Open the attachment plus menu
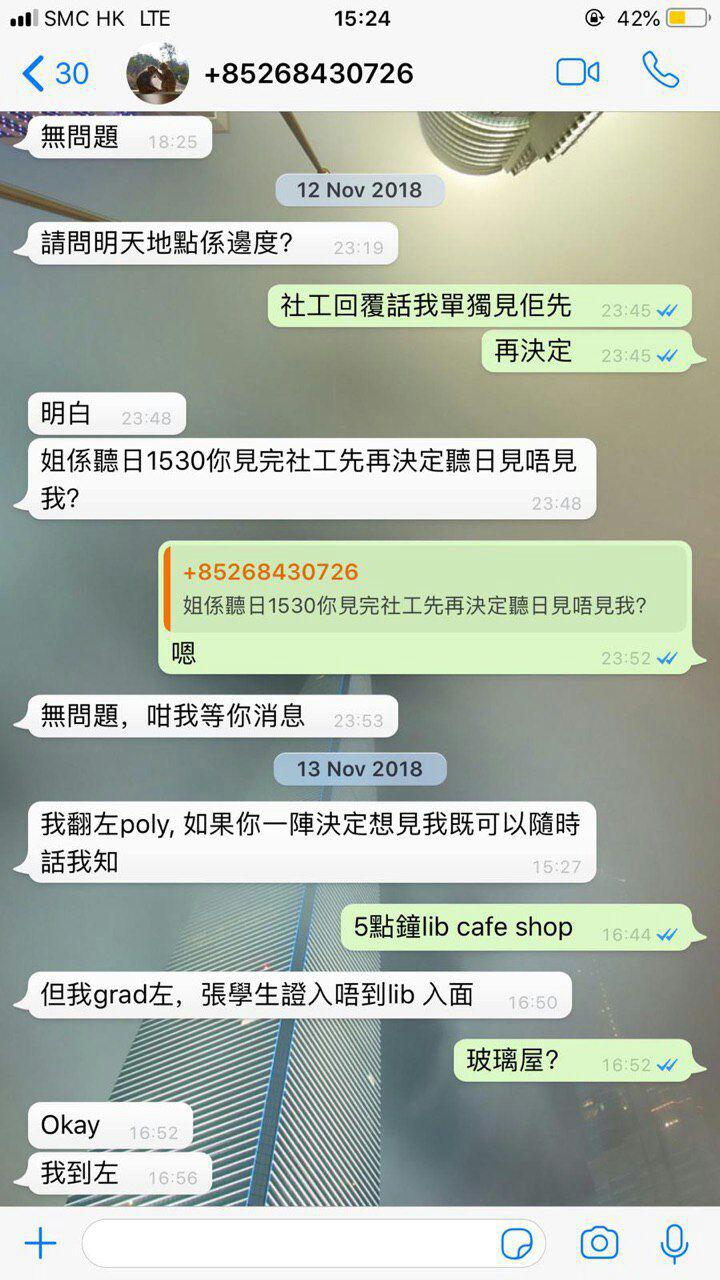Viewport: 720px width, 1280px height. coord(40,1243)
